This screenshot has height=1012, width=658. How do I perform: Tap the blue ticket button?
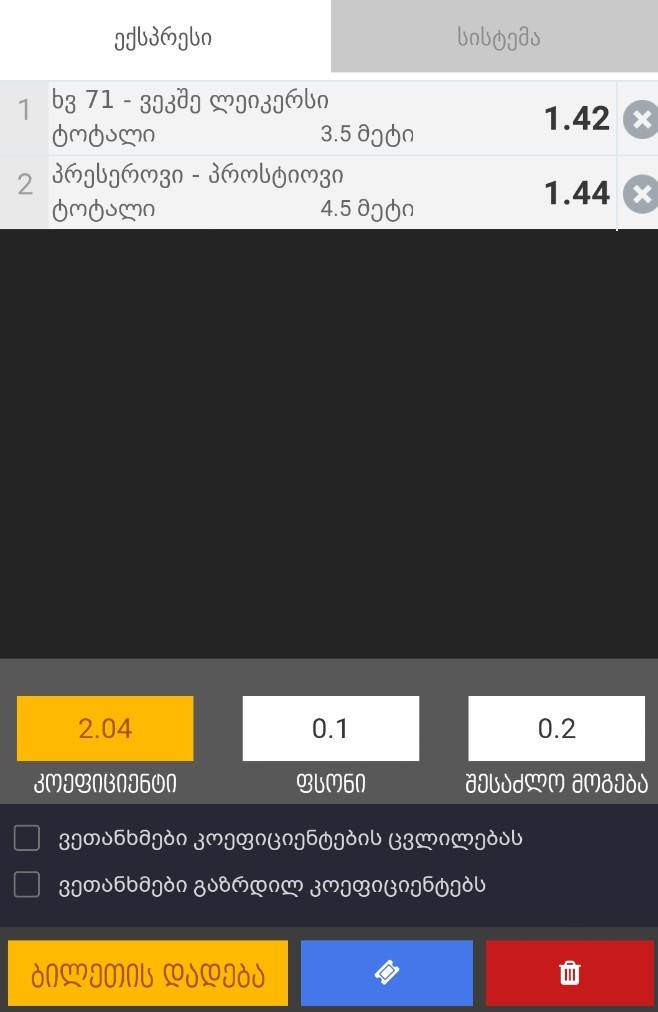(387, 973)
